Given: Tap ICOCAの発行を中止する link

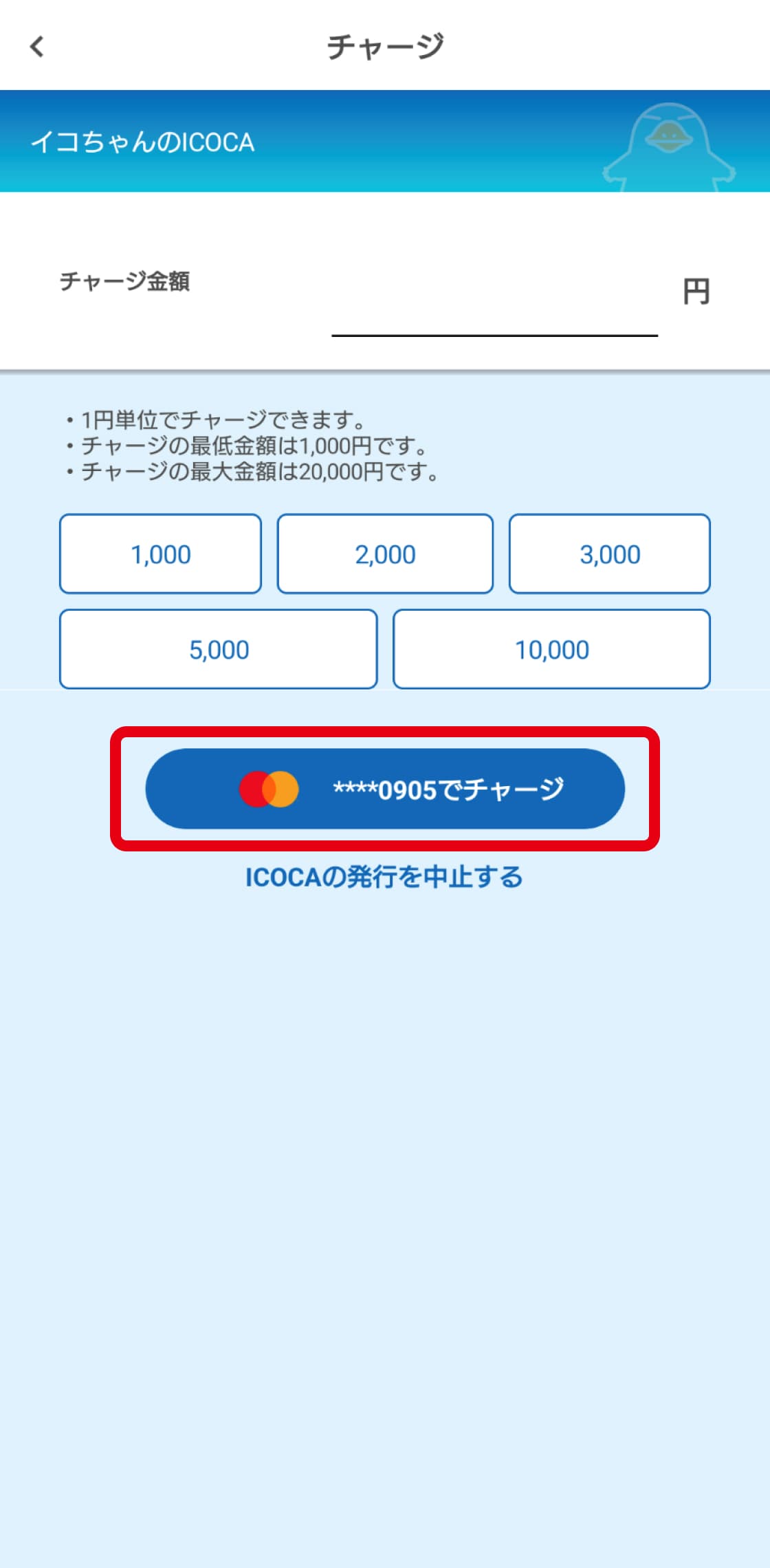Looking at the screenshot, I should pyautogui.click(x=384, y=877).
